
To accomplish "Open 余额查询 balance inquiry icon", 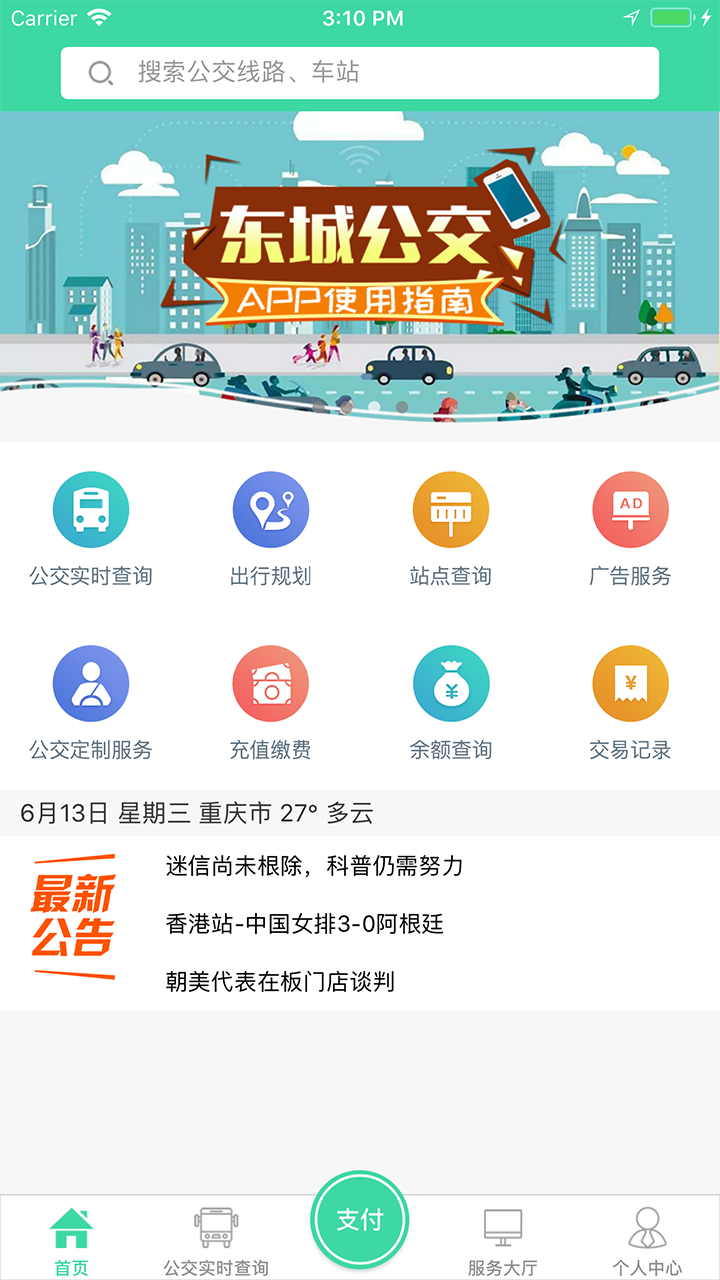I will tap(450, 682).
